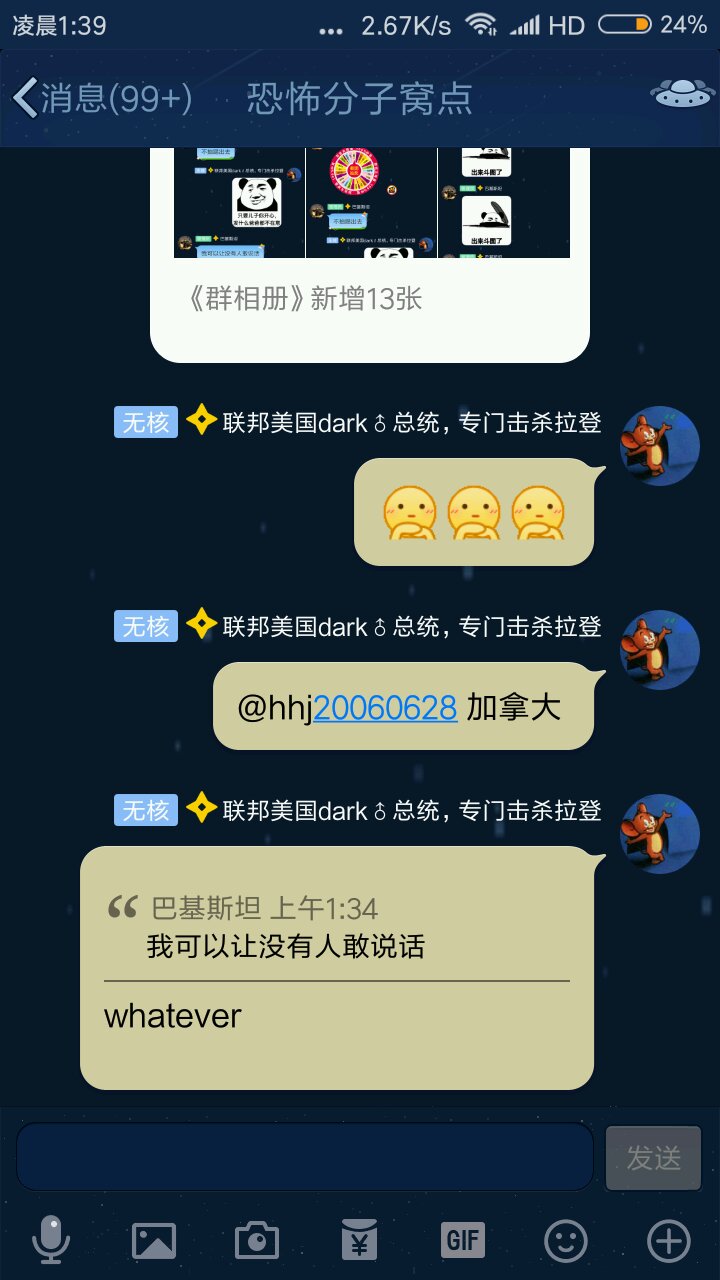Screen dimensions: 720x1280
Task: Open group info via the UFO icon
Action: (682, 96)
